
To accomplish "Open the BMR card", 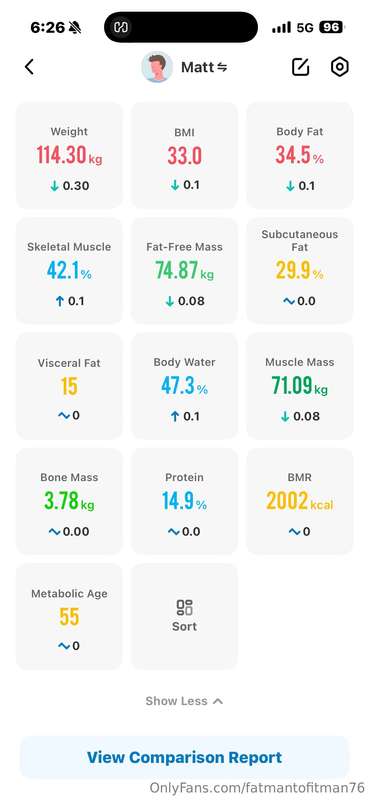I will 300,501.
